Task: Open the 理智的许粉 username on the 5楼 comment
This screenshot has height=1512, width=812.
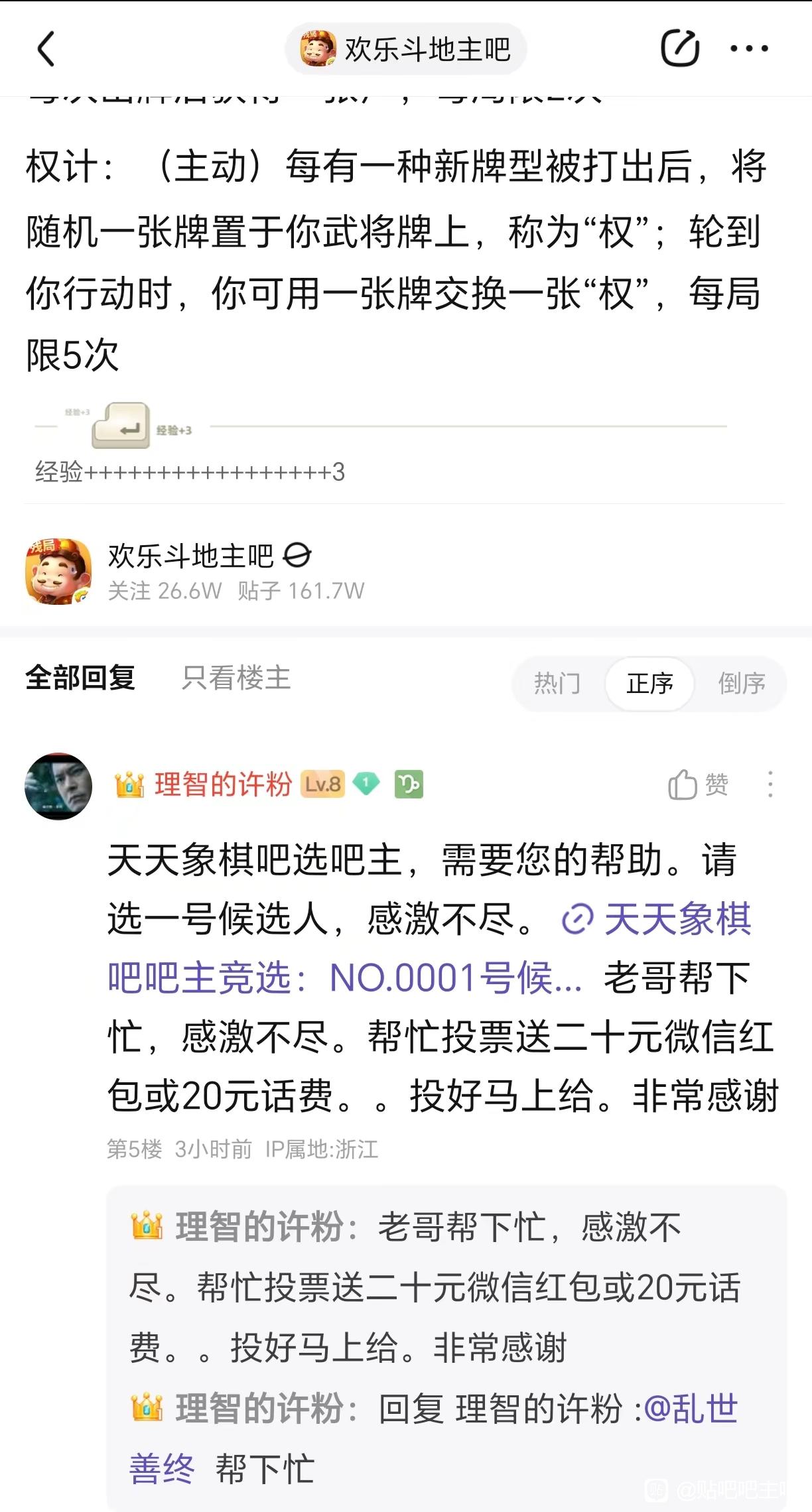Action: [224, 785]
